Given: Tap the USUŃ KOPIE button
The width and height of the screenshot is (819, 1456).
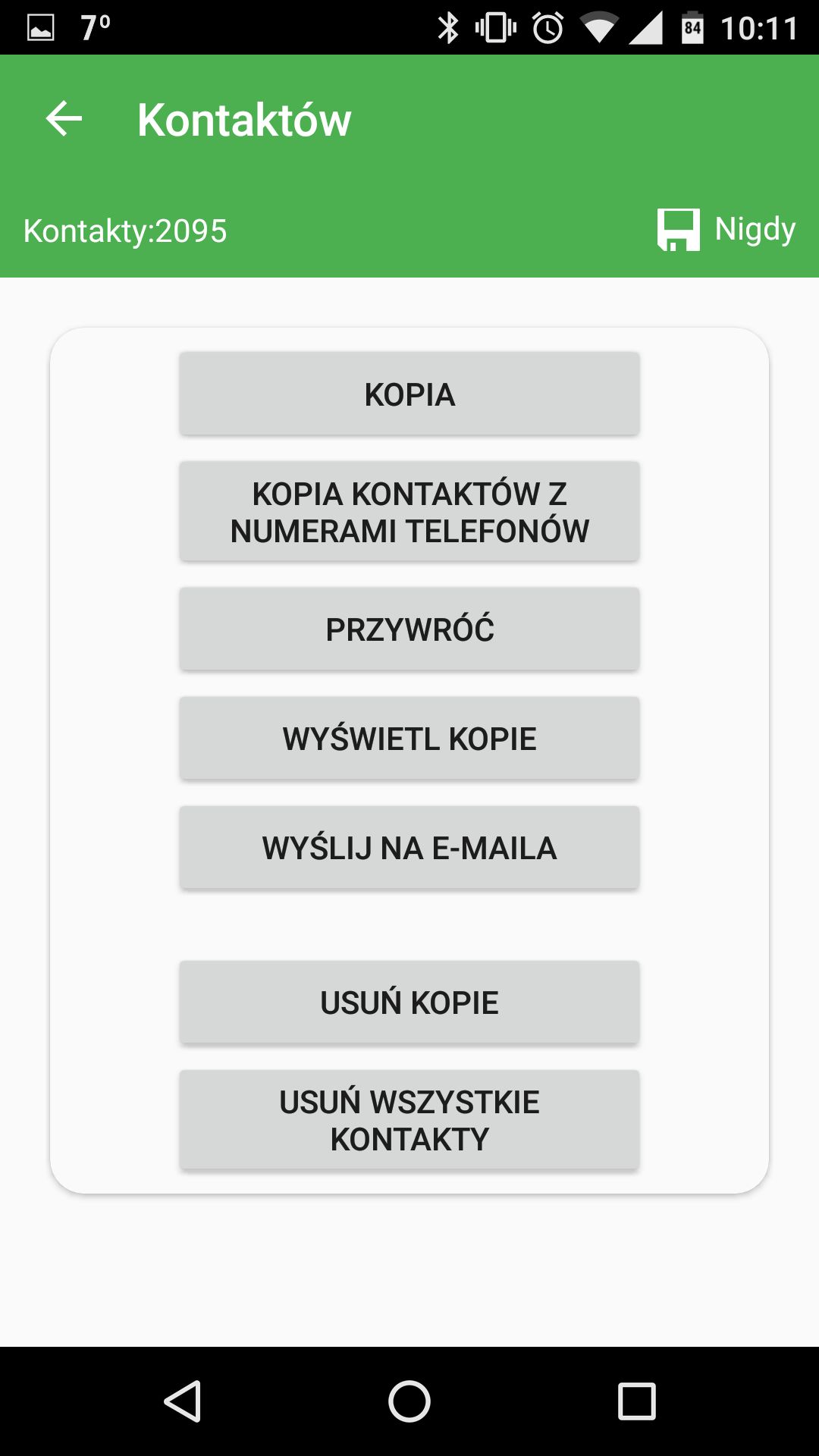Looking at the screenshot, I should pyautogui.click(x=409, y=1003).
